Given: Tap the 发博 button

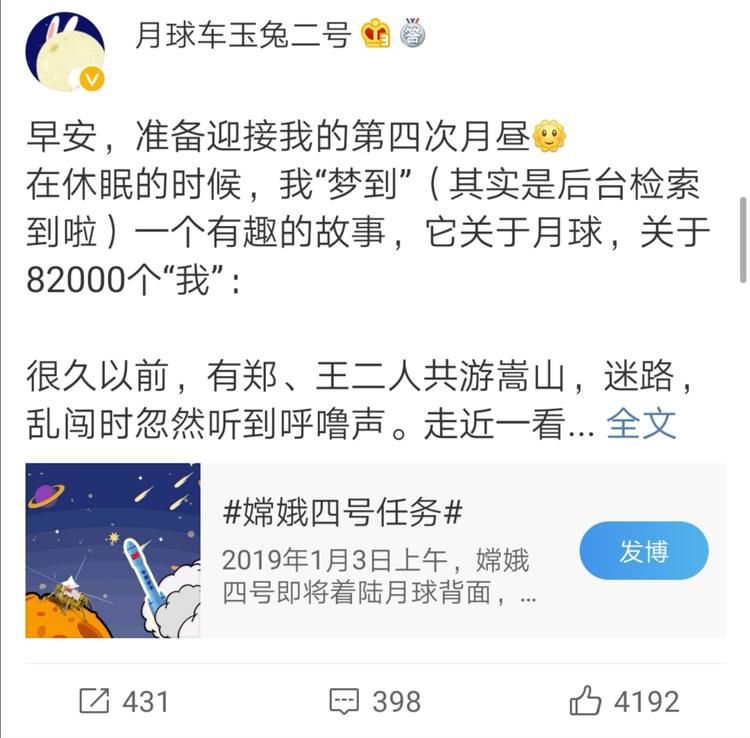Looking at the screenshot, I should point(644,551).
